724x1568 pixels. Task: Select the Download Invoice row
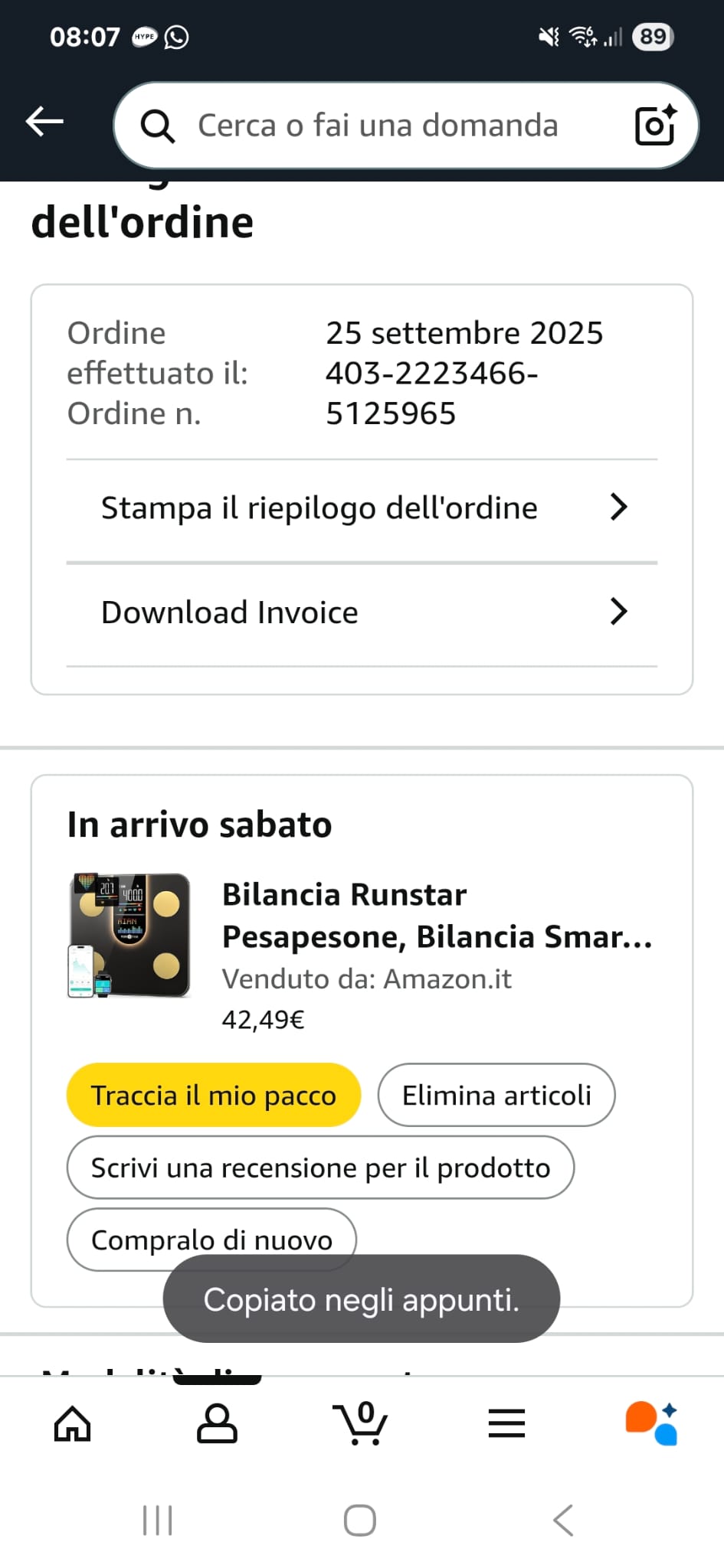[x=362, y=612]
